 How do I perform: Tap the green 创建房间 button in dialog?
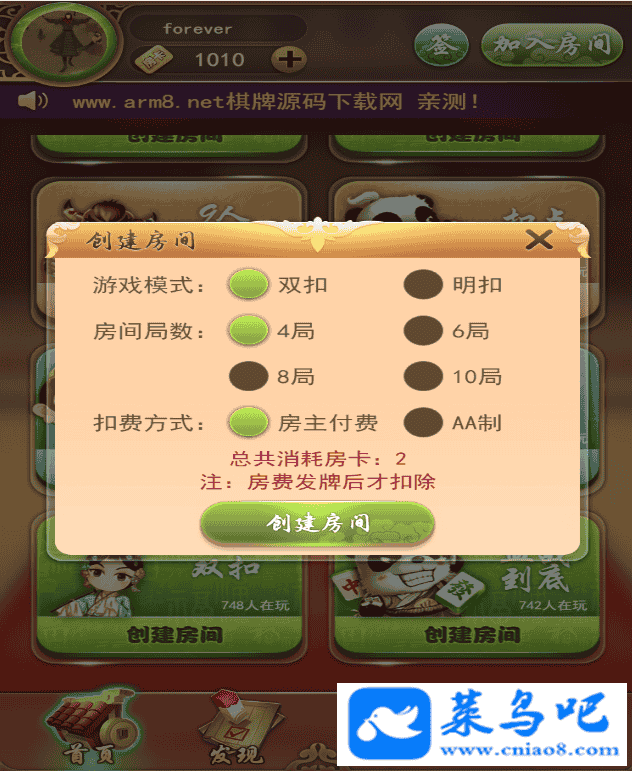[317, 523]
